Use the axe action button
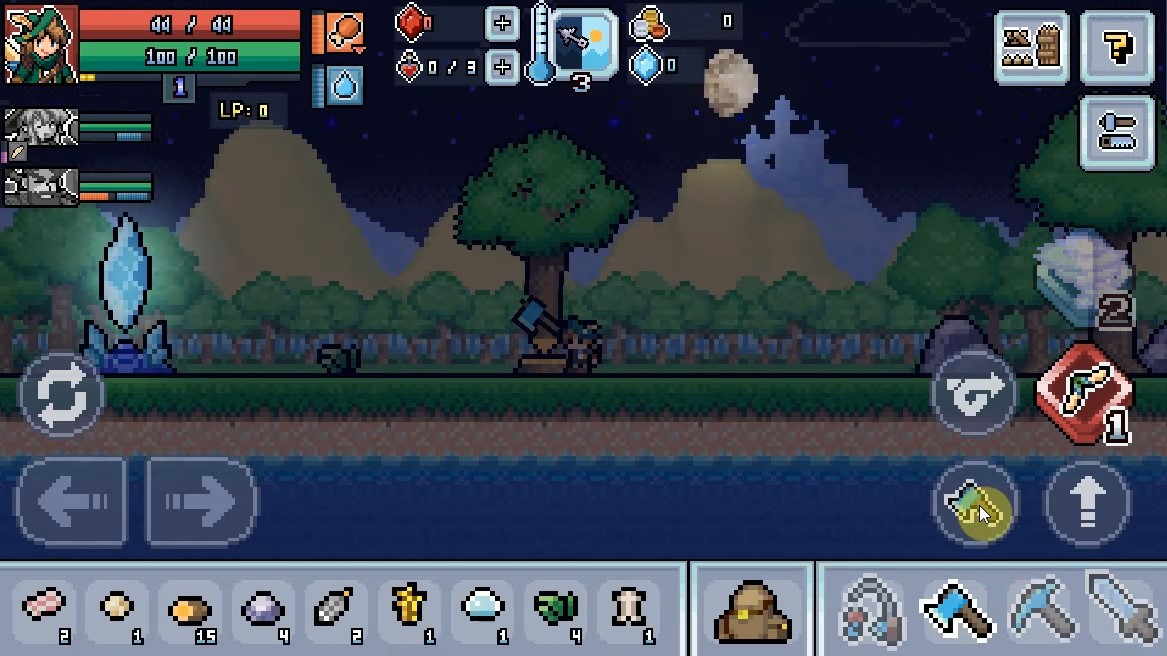 coord(974,503)
